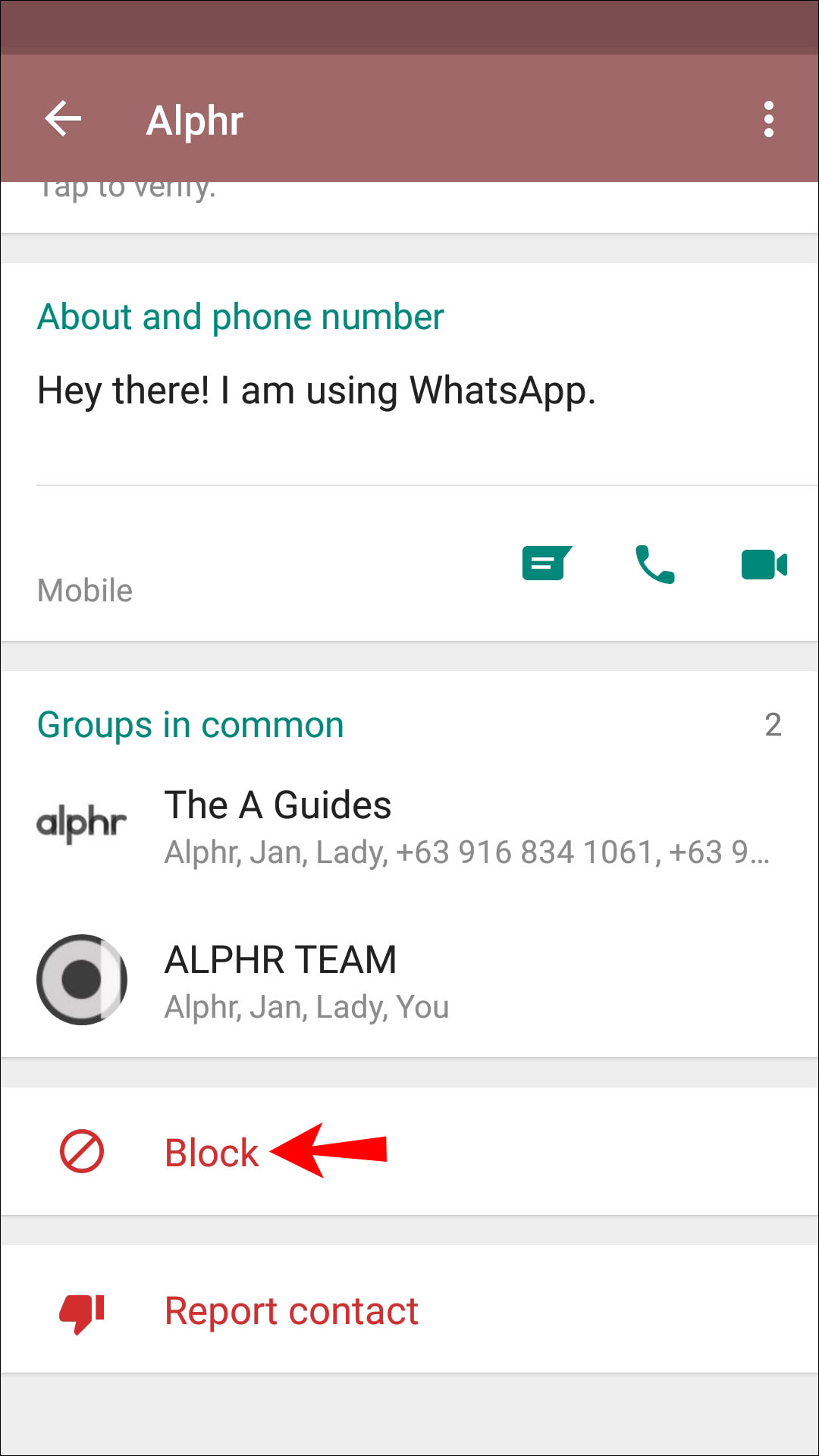Go back using the arrow
This screenshot has width=819, height=1456.
click(x=63, y=119)
